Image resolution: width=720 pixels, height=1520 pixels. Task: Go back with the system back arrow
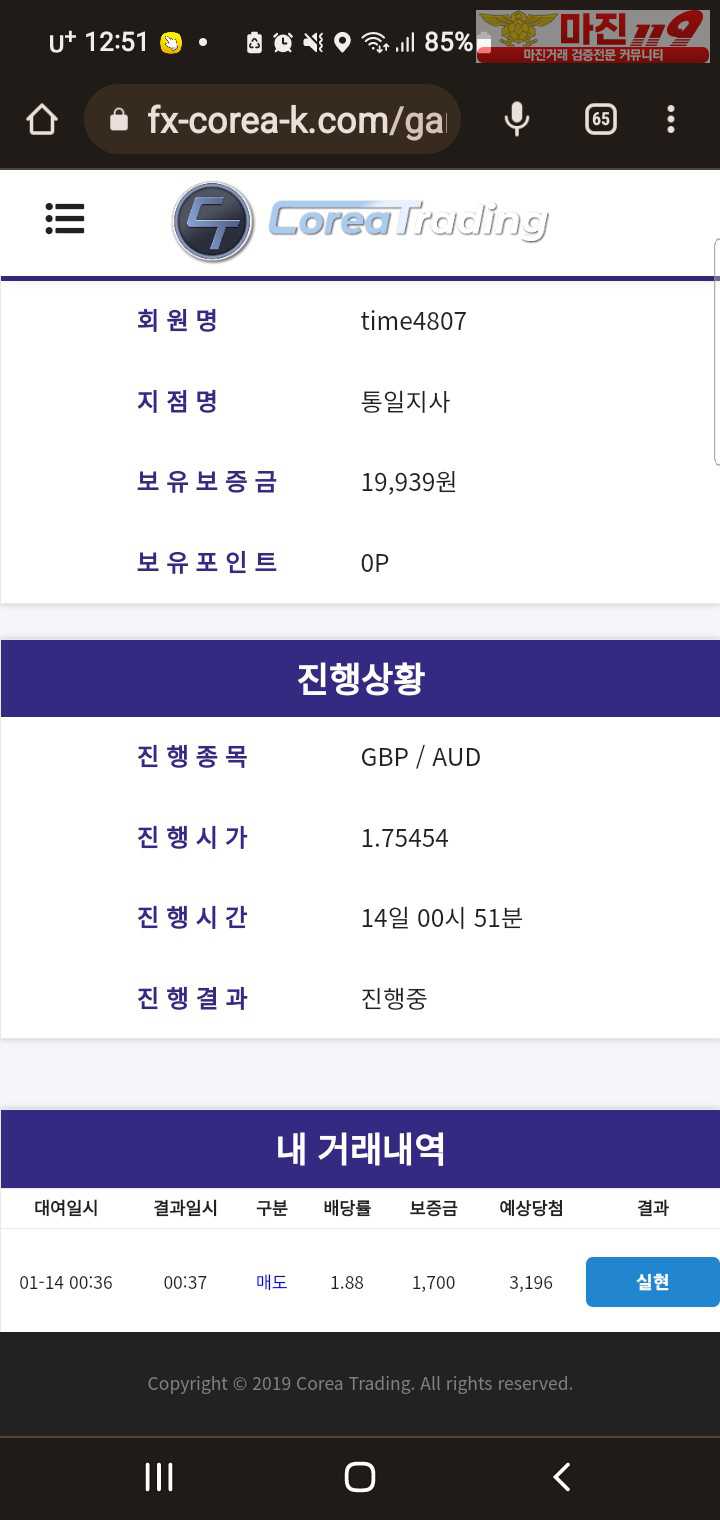[562, 1477]
